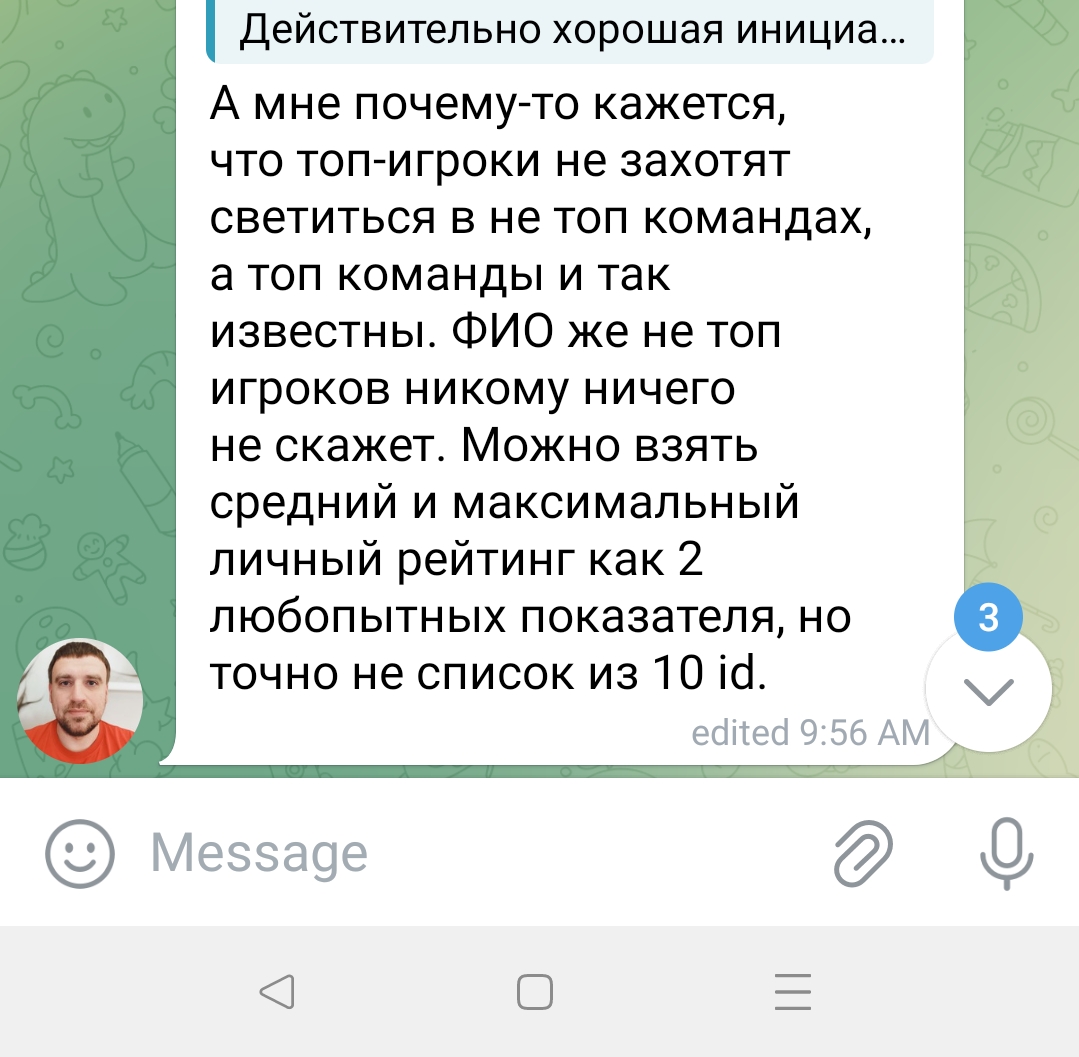Open the sender's profile photo avatar
The image size is (1079, 1057).
pyautogui.click(x=81, y=701)
